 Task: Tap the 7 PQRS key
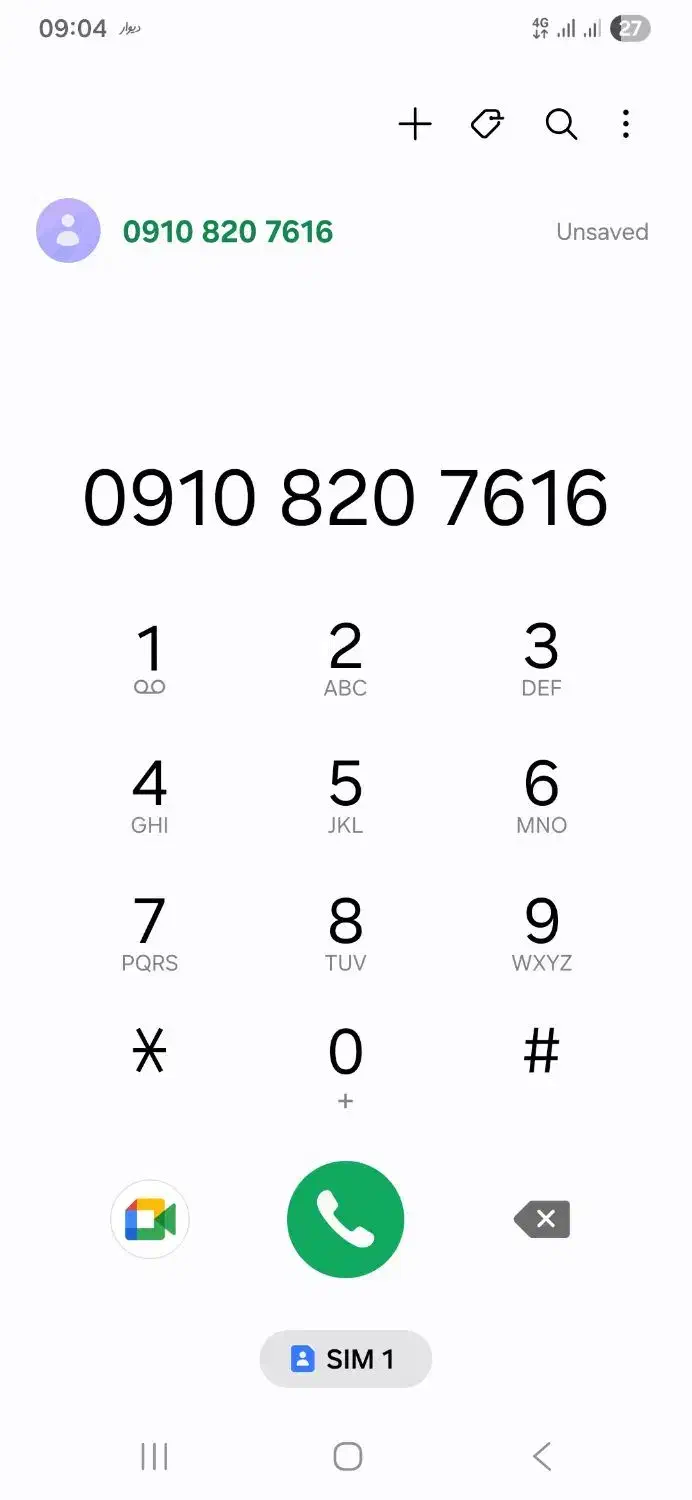click(150, 933)
